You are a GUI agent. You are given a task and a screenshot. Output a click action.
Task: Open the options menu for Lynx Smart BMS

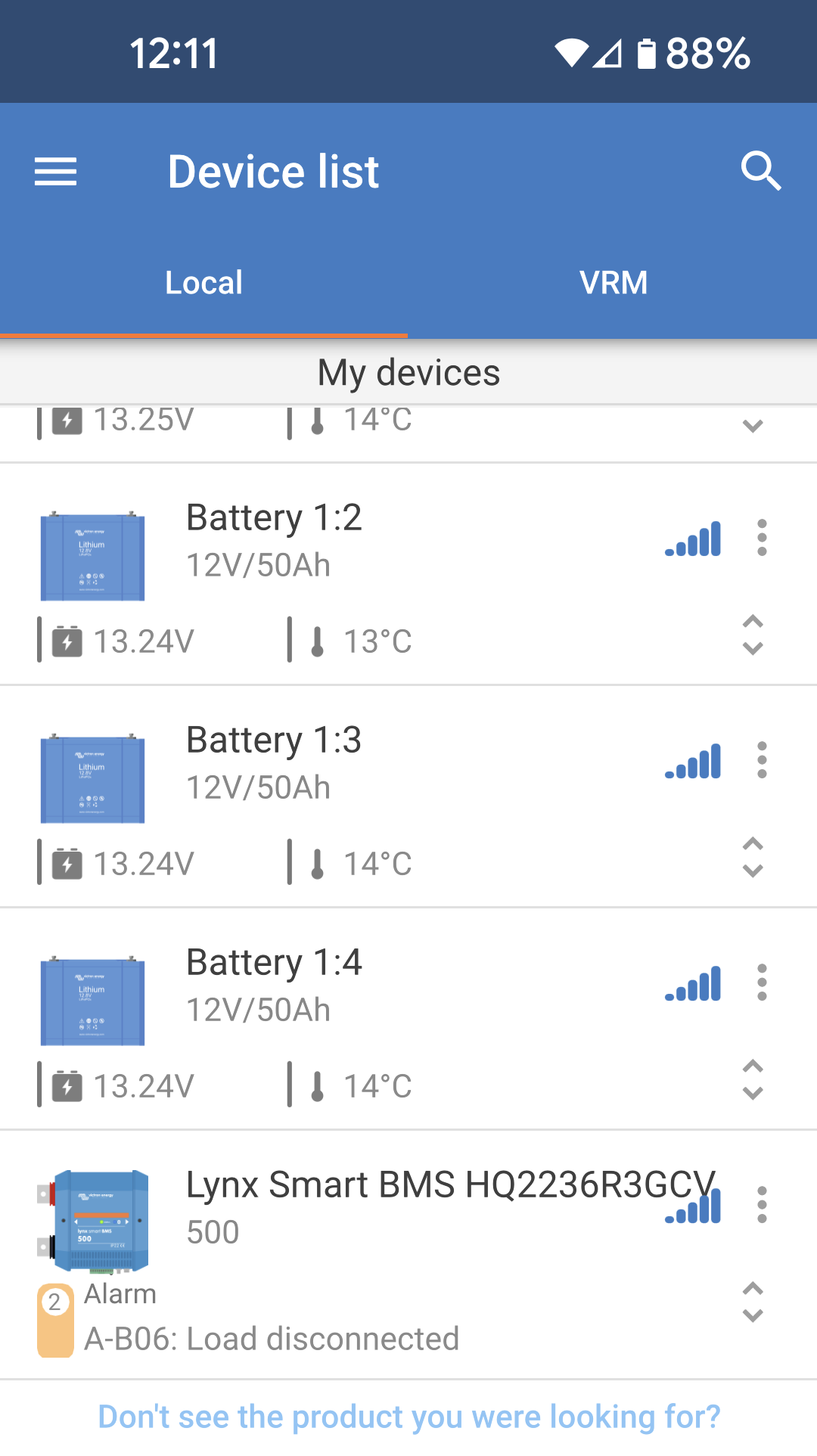tap(762, 1205)
